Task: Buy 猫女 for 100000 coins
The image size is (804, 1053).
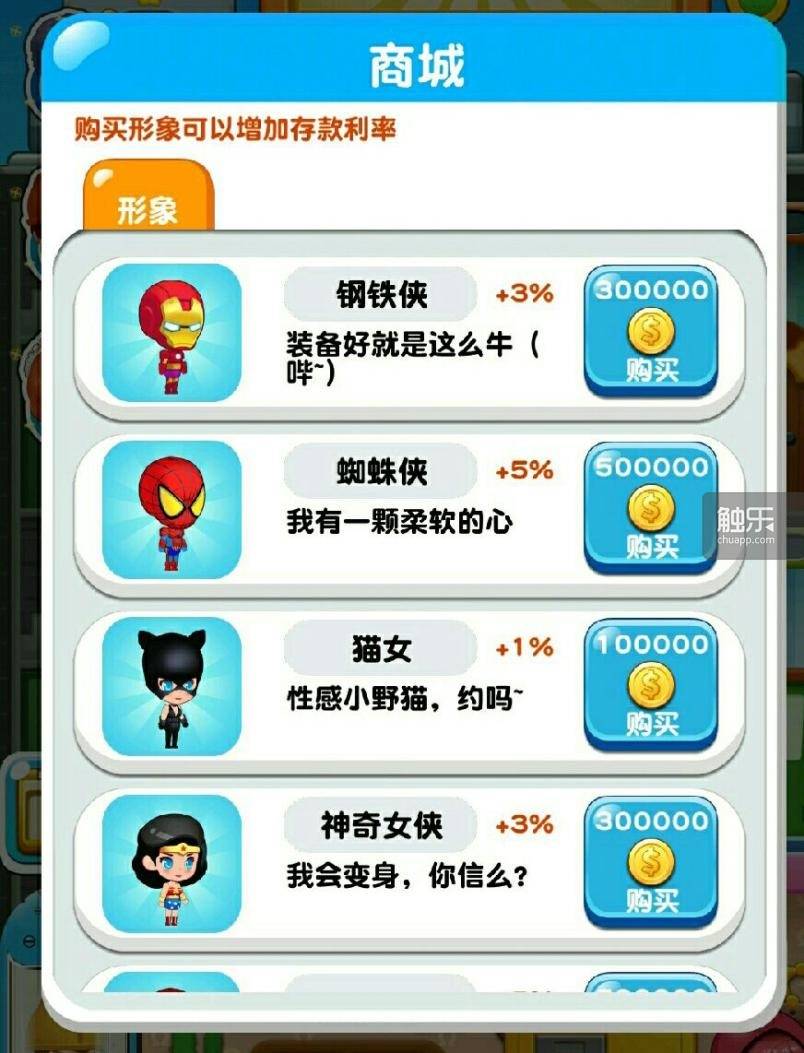Action: 651,686
